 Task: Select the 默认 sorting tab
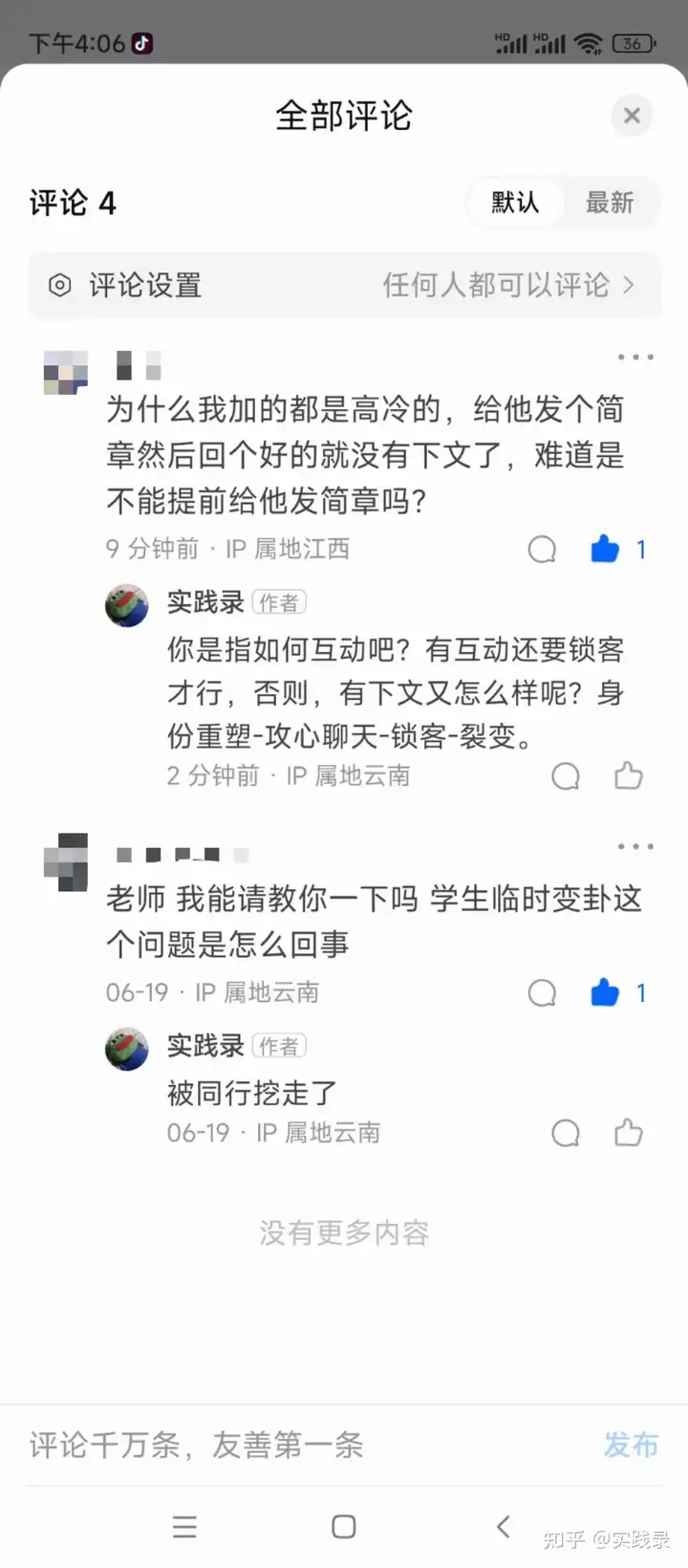[x=515, y=203]
